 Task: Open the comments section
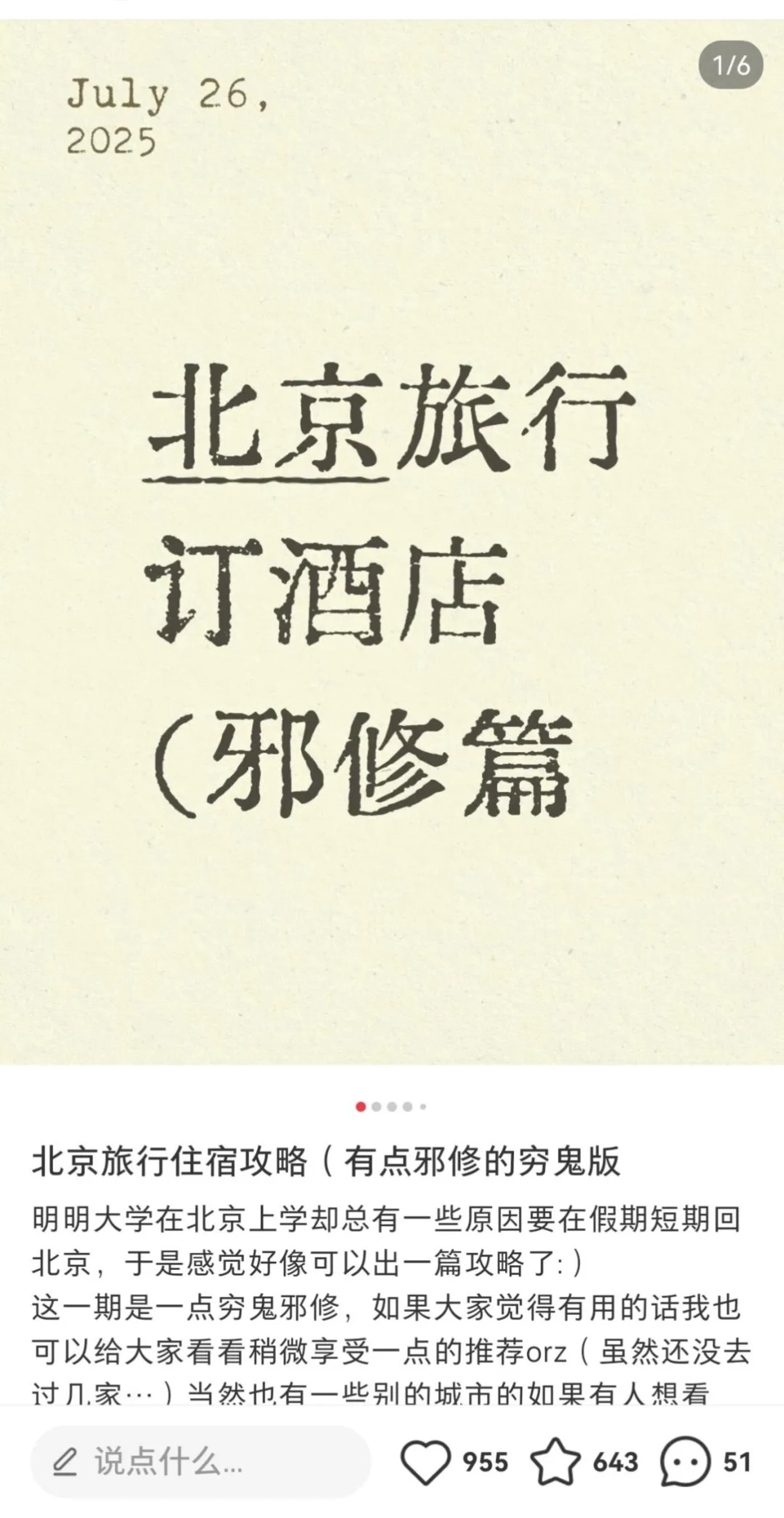[x=684, y=1463]
